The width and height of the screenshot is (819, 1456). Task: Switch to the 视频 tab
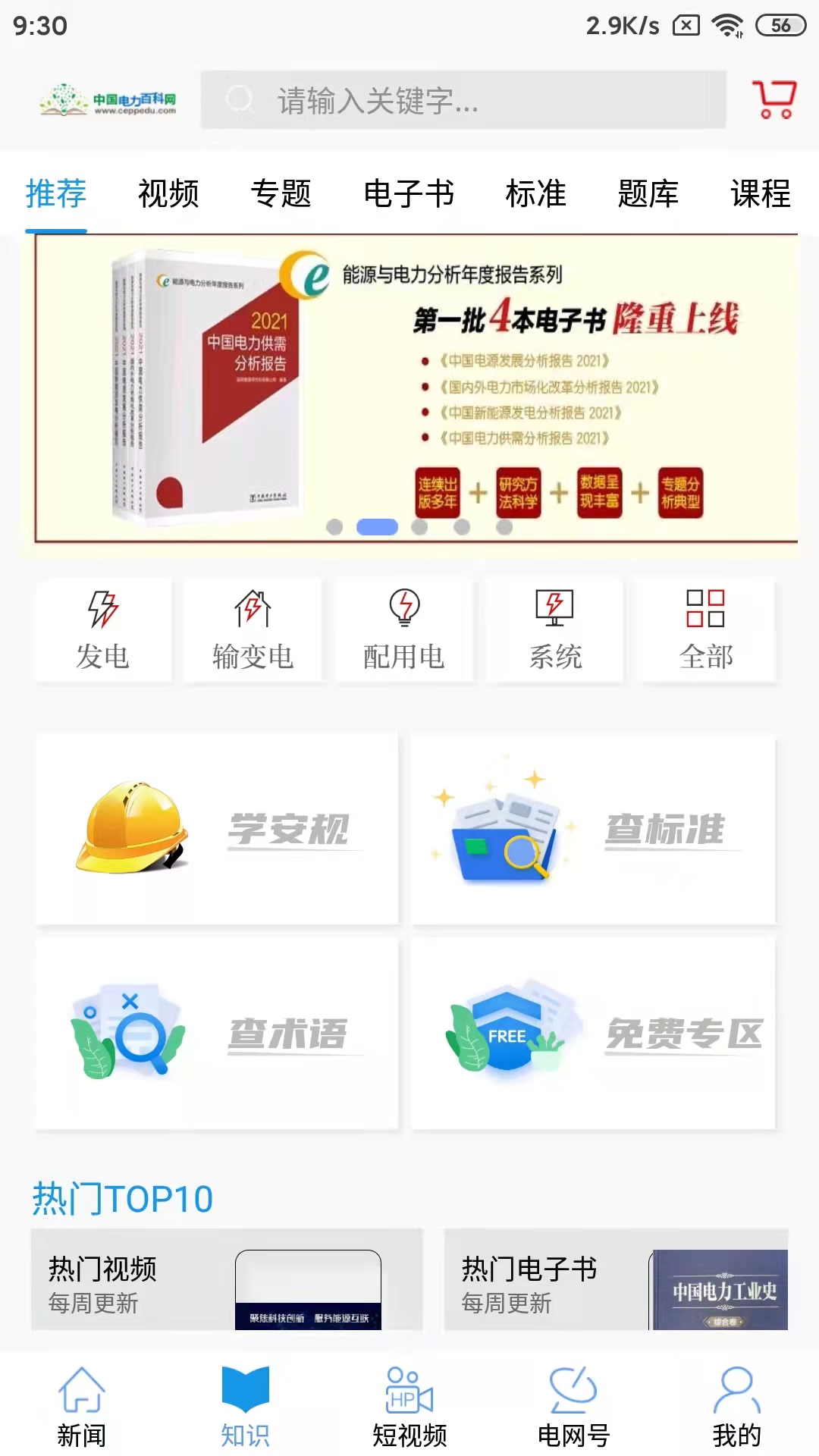coord(168,194)
